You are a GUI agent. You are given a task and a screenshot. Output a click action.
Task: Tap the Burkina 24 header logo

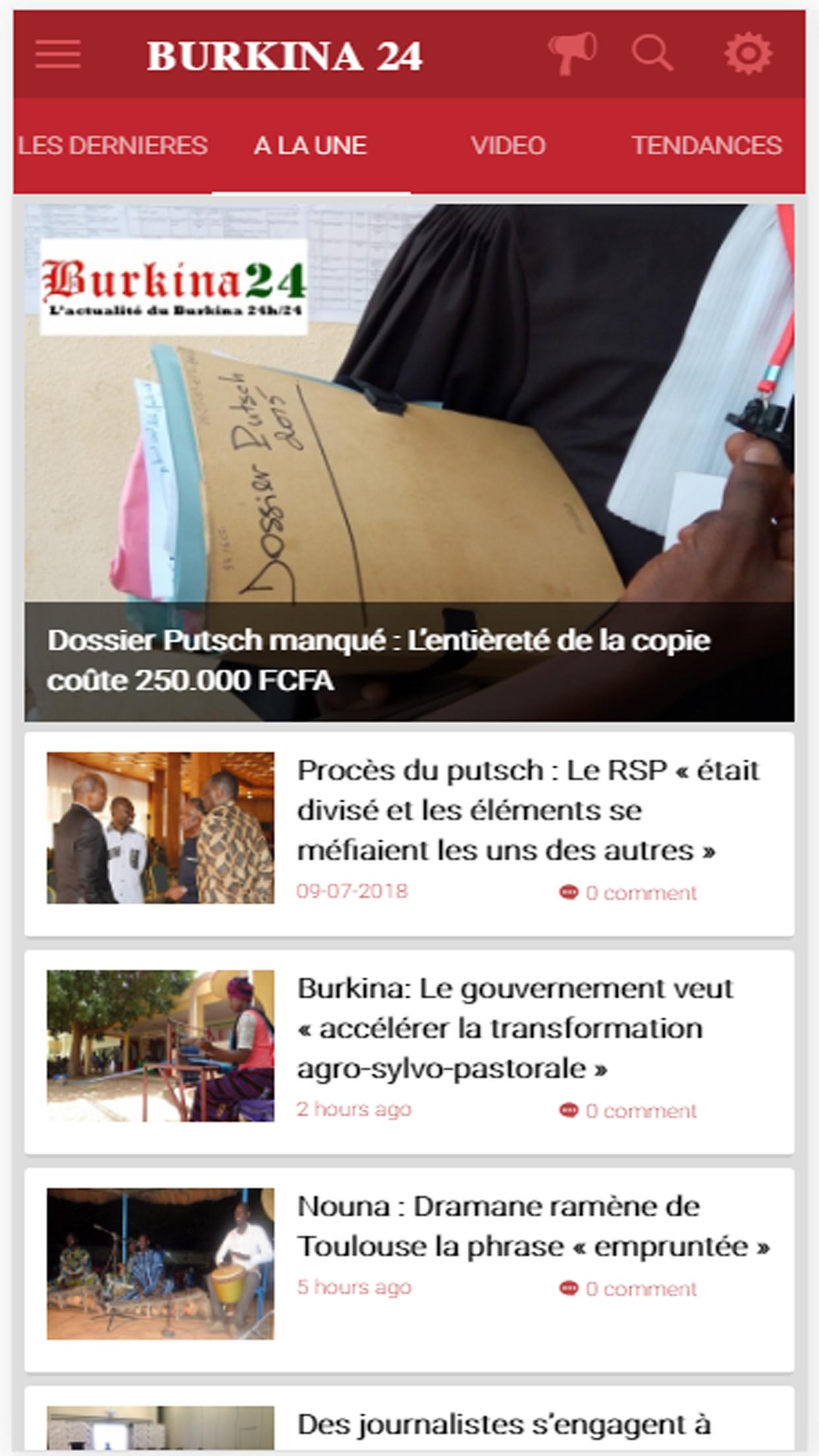coord(286,56)
